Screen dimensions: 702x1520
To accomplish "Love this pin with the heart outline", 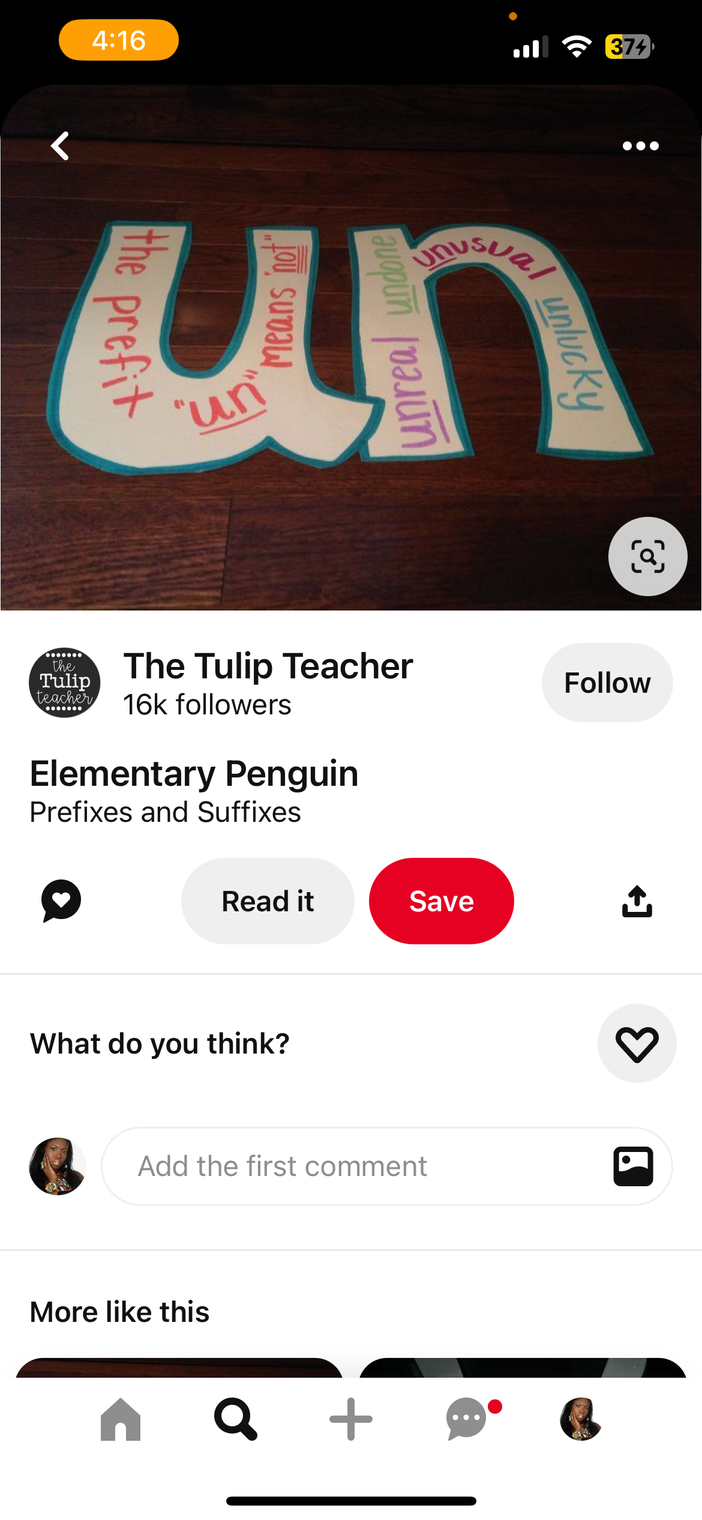I will tap(637, 1044).
